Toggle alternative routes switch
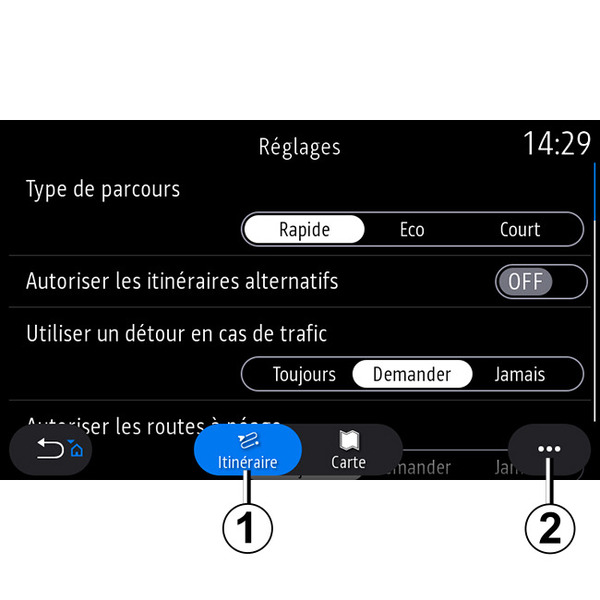Viewport: 600px width, 600px height. tap(540, 282)
